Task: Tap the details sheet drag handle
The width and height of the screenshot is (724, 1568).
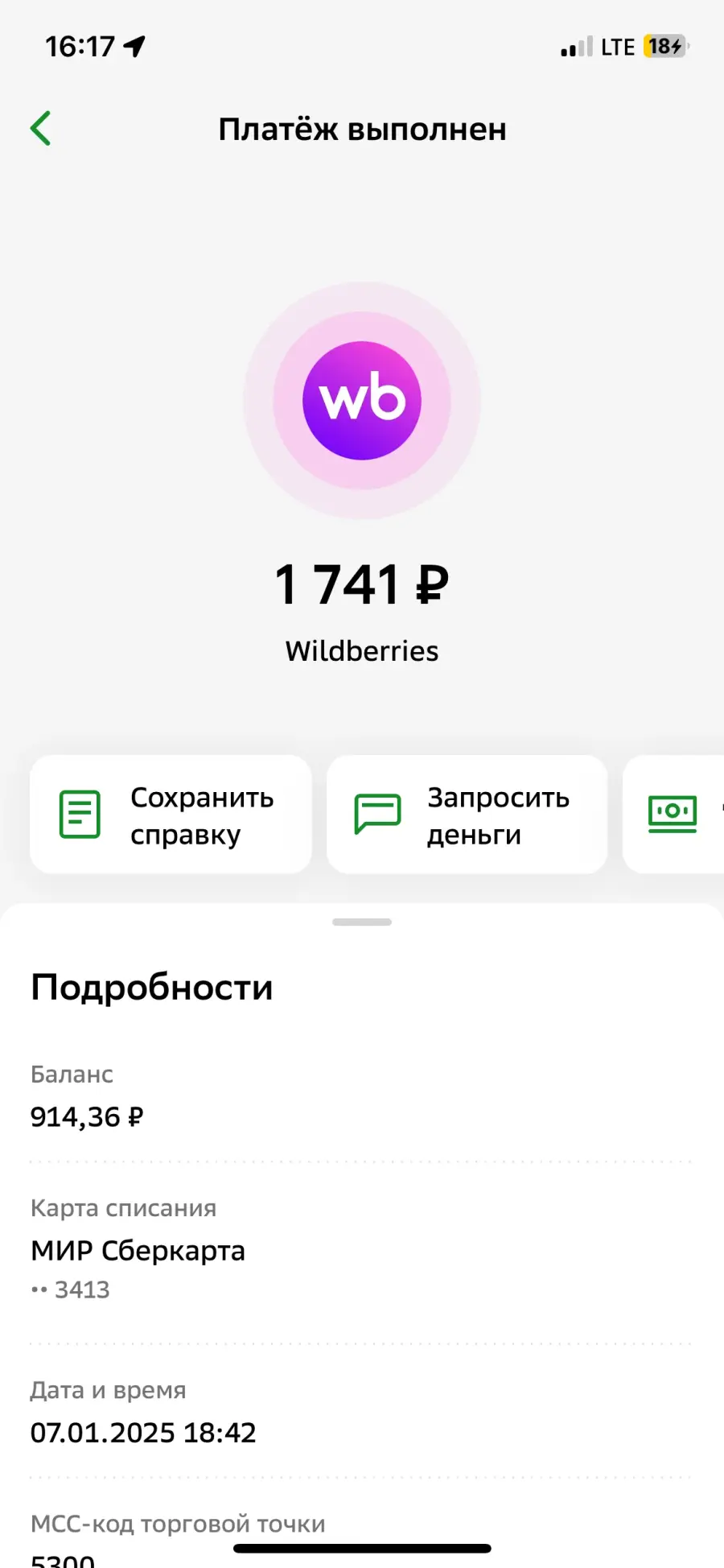Action: click(x=362, y=922)
